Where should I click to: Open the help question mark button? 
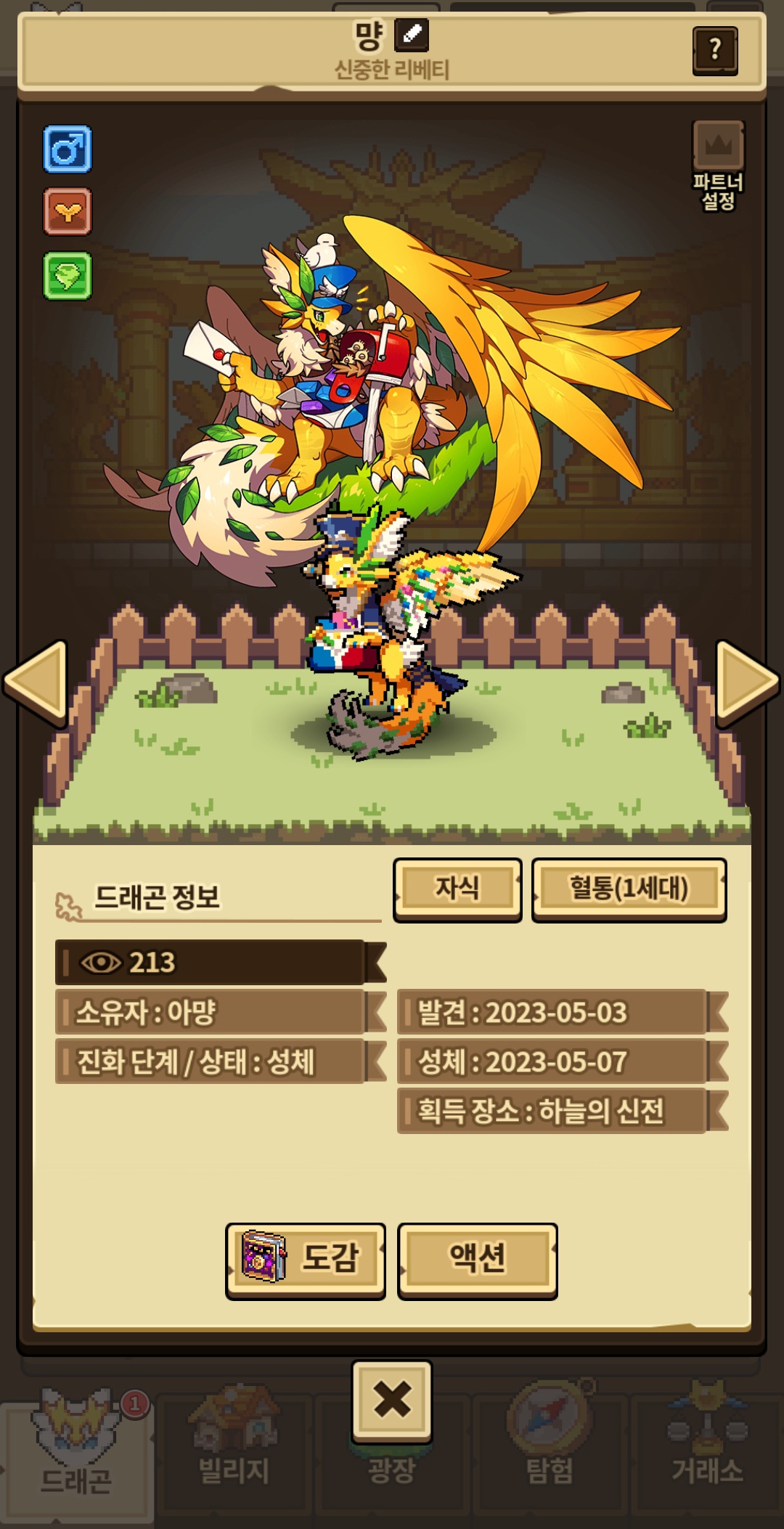tap(715, 50)
